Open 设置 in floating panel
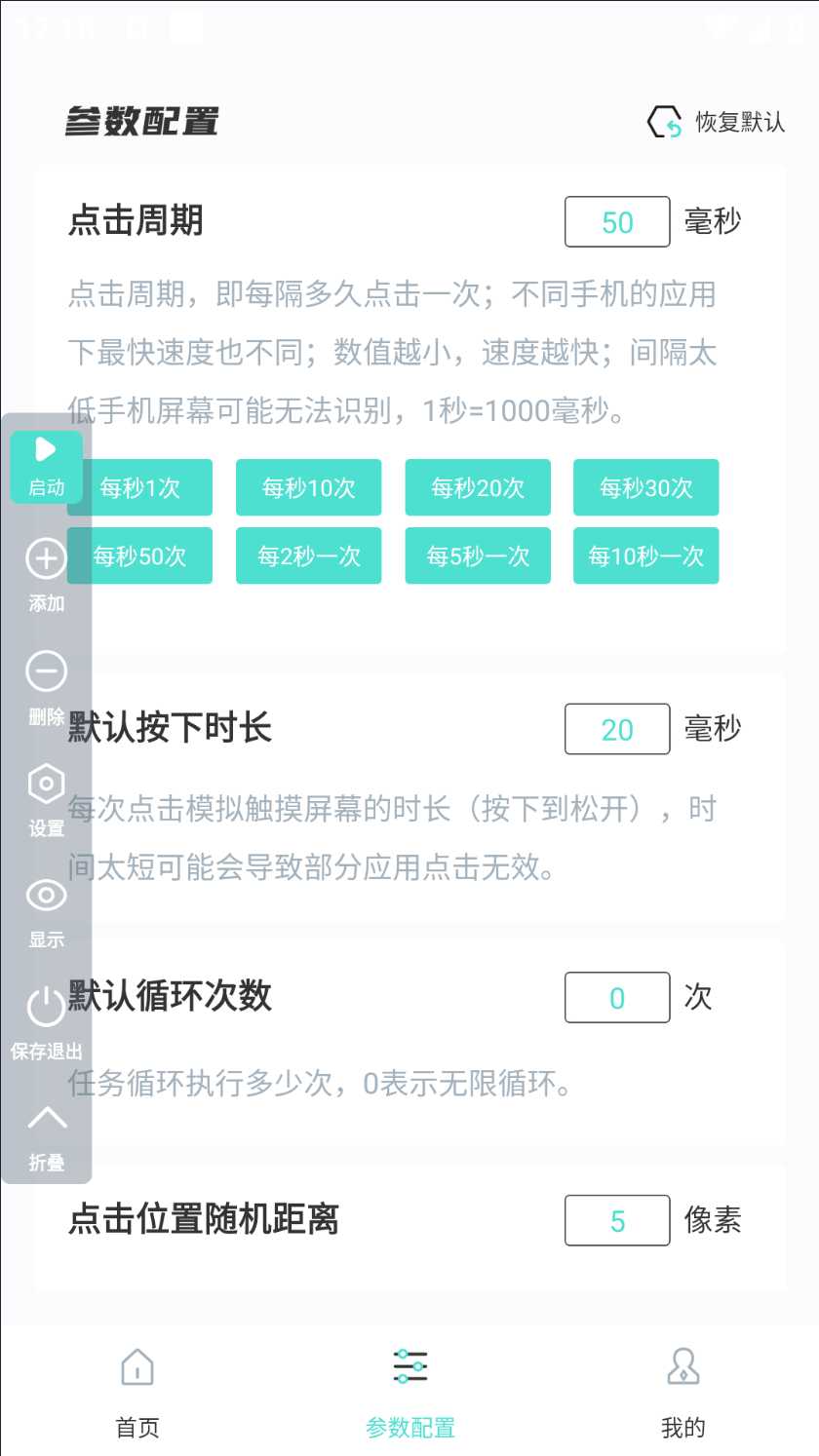 46,799
